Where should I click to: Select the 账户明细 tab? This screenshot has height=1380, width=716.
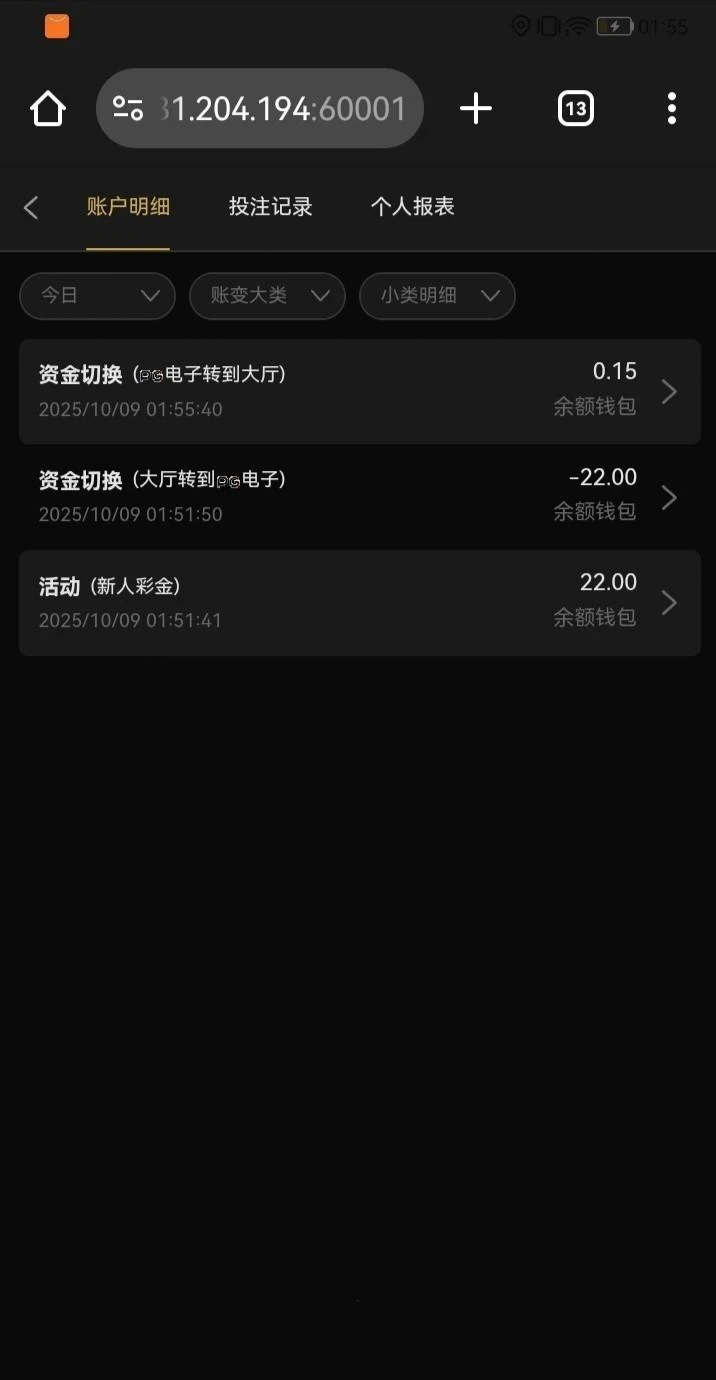(x=128, y=207)
